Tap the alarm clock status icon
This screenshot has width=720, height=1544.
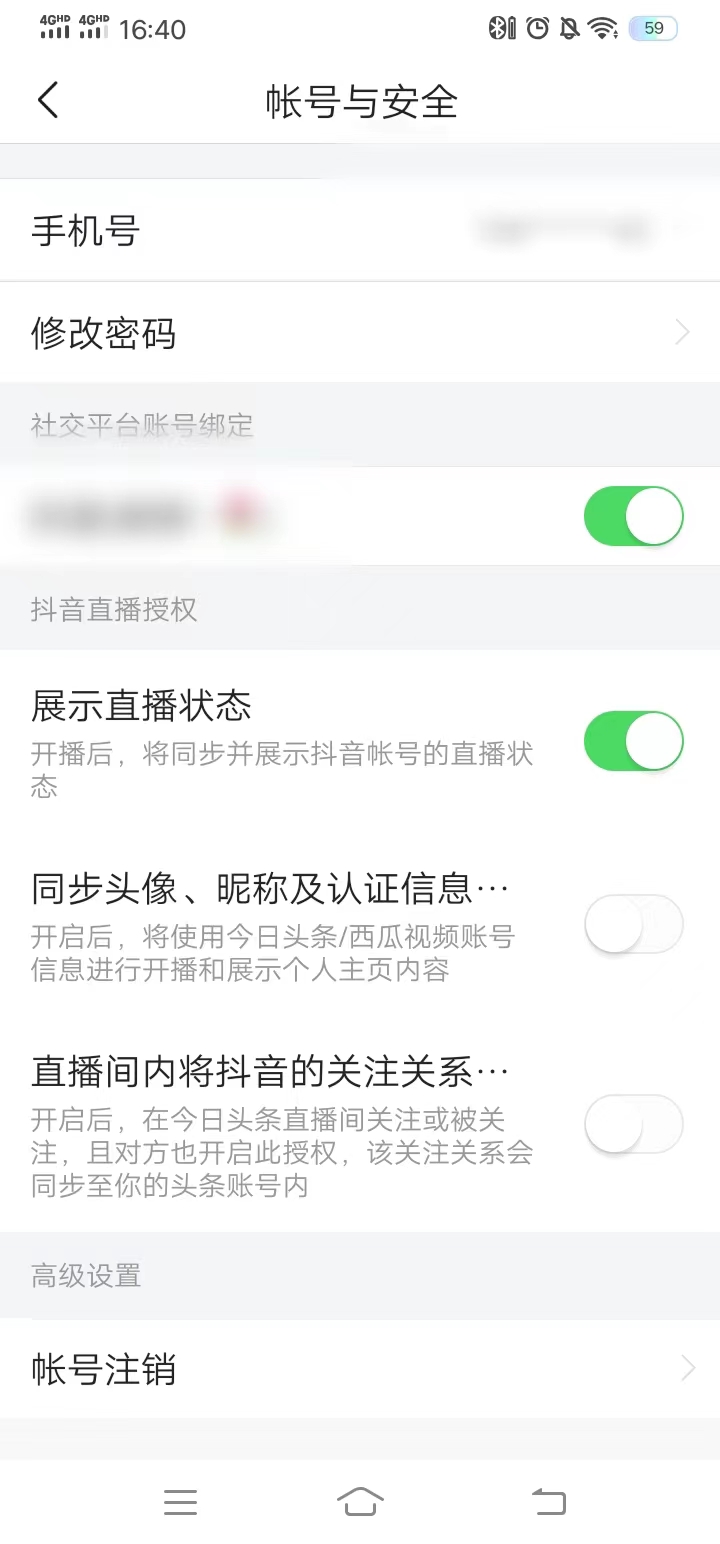tap(537, 28)
